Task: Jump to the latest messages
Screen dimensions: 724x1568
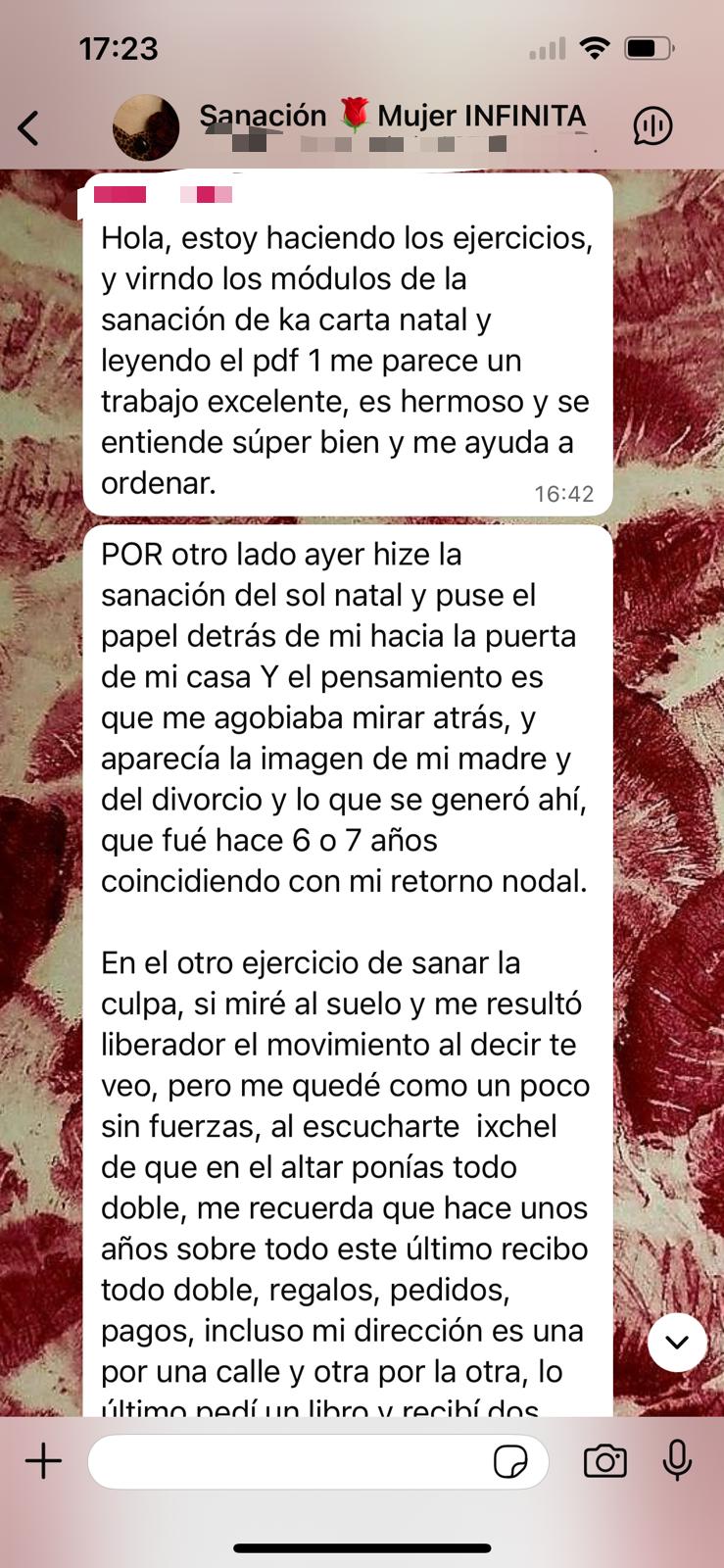Action: click(x=677, y=1343)
